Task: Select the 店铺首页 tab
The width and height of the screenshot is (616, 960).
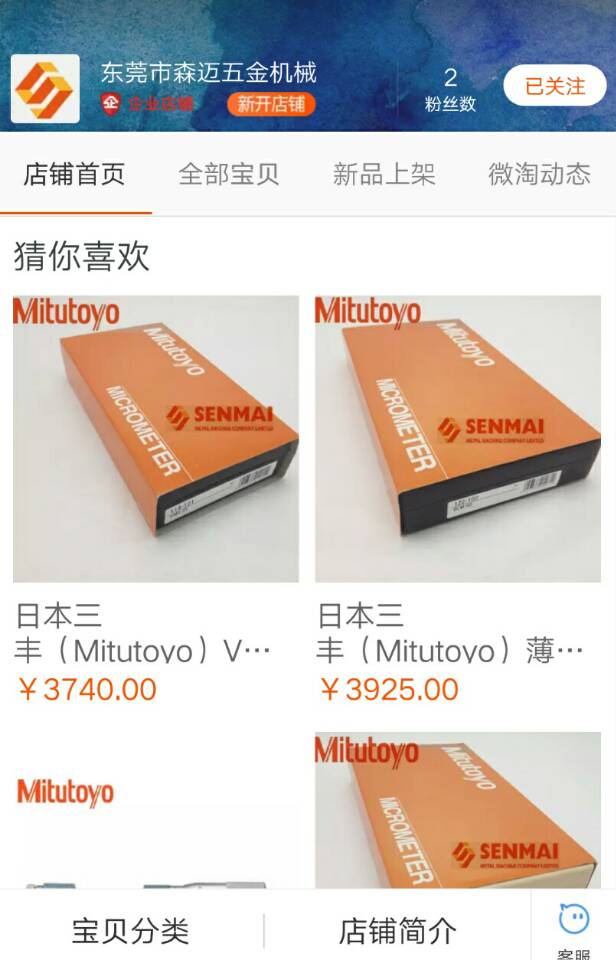Action: 75,174
